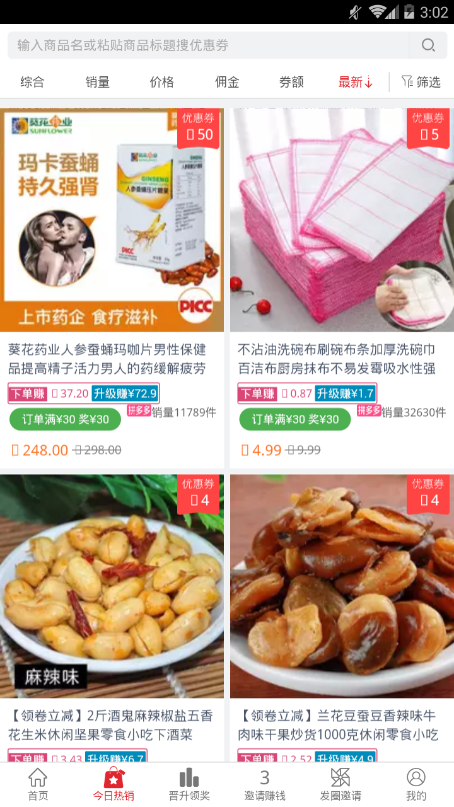Tap the search box for coupon products
Screen dimensions: 454x807
(x=208, y=45)
